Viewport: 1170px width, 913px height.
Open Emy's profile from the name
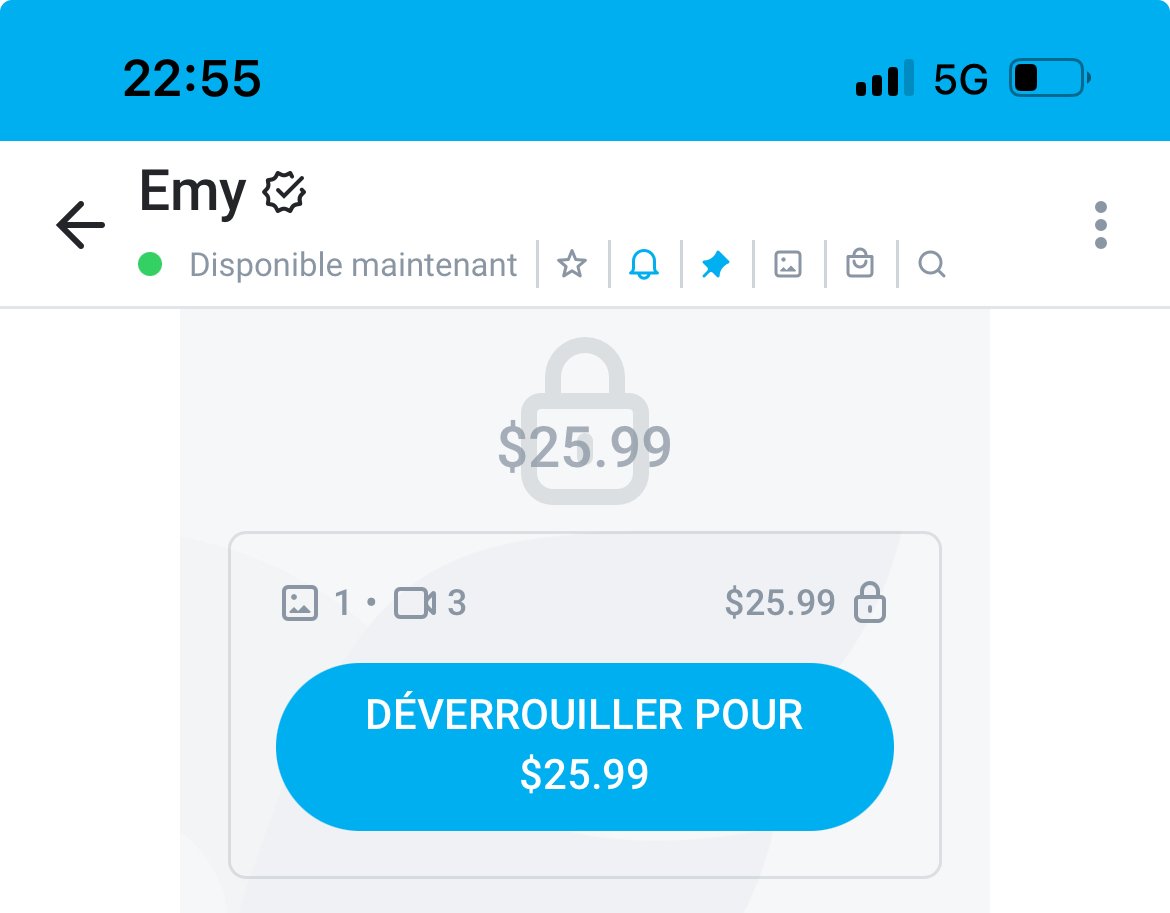point(193,191)
